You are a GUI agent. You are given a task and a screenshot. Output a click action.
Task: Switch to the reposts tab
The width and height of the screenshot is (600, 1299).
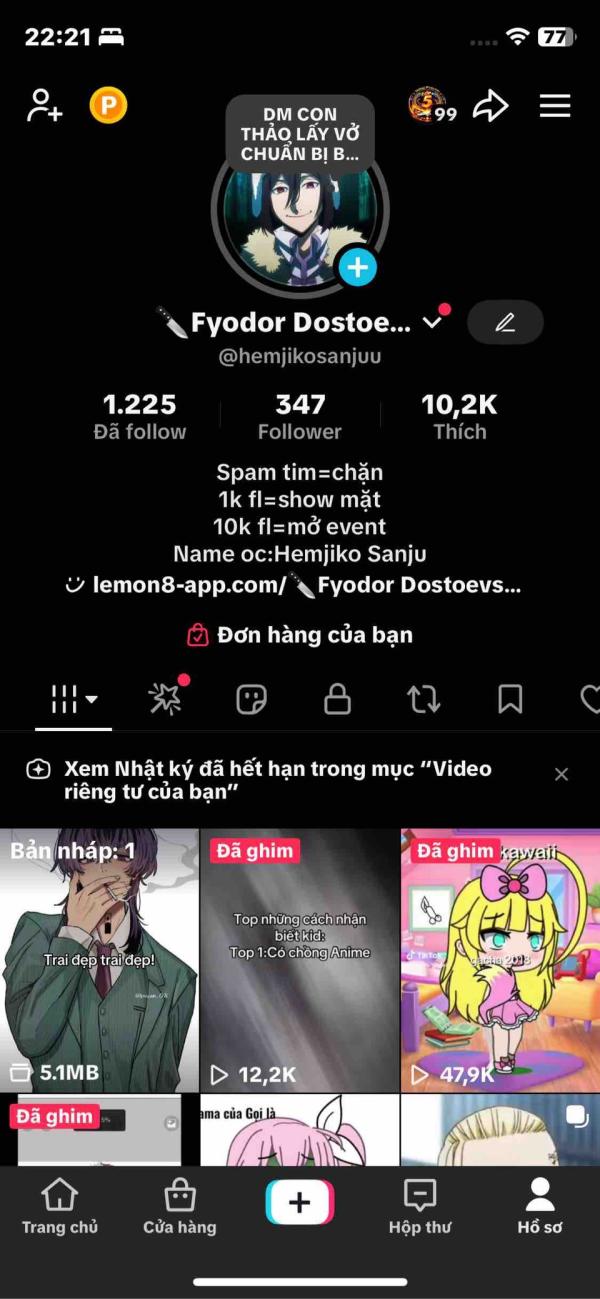424,700
